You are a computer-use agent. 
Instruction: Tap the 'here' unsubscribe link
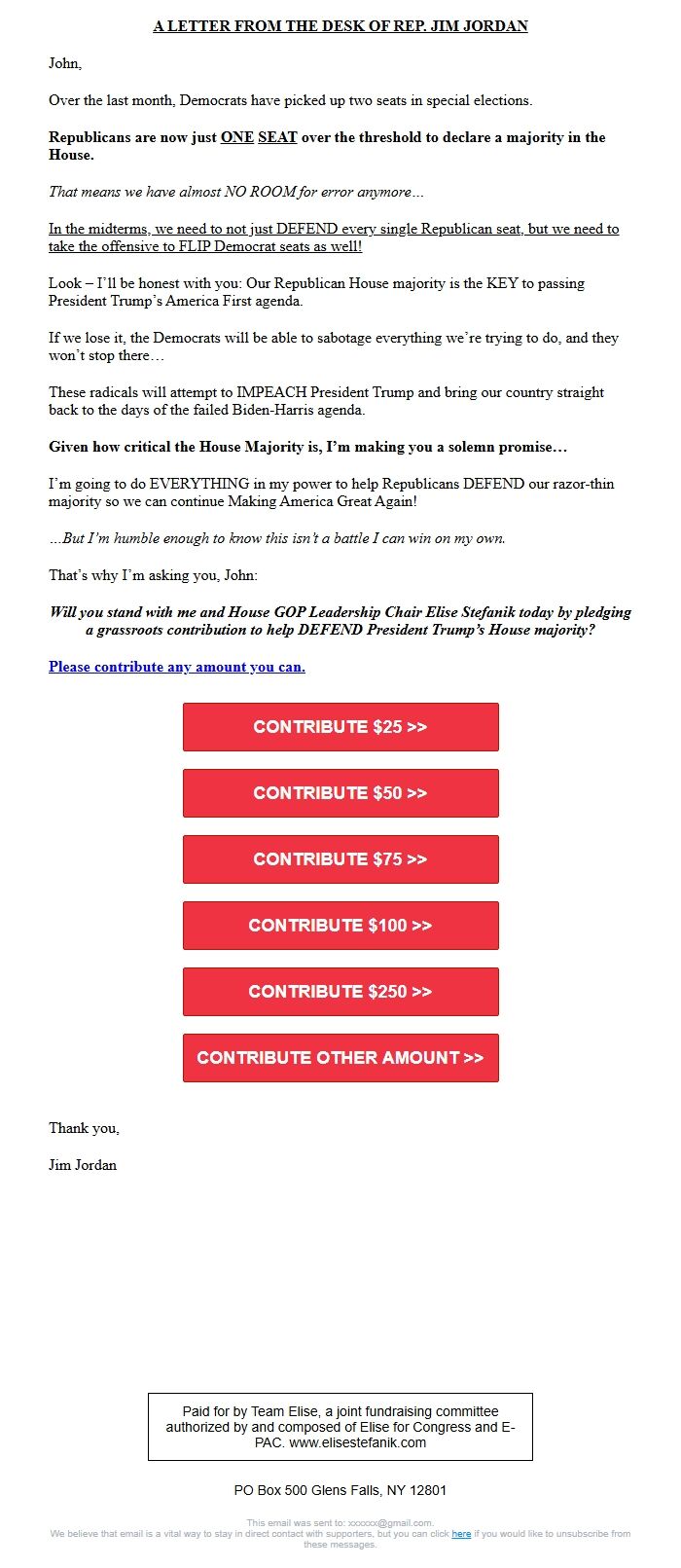[461, 1534]
